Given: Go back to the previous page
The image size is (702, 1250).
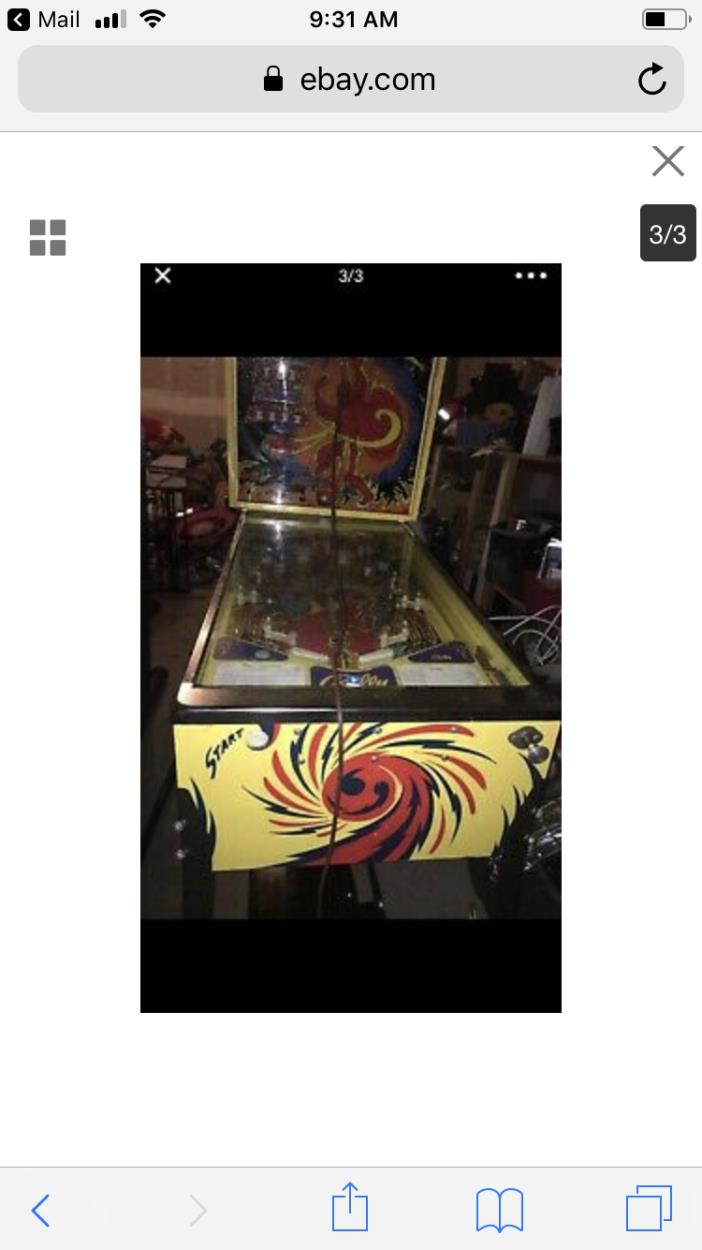Looking at the screenshot, I should 41,1211.
